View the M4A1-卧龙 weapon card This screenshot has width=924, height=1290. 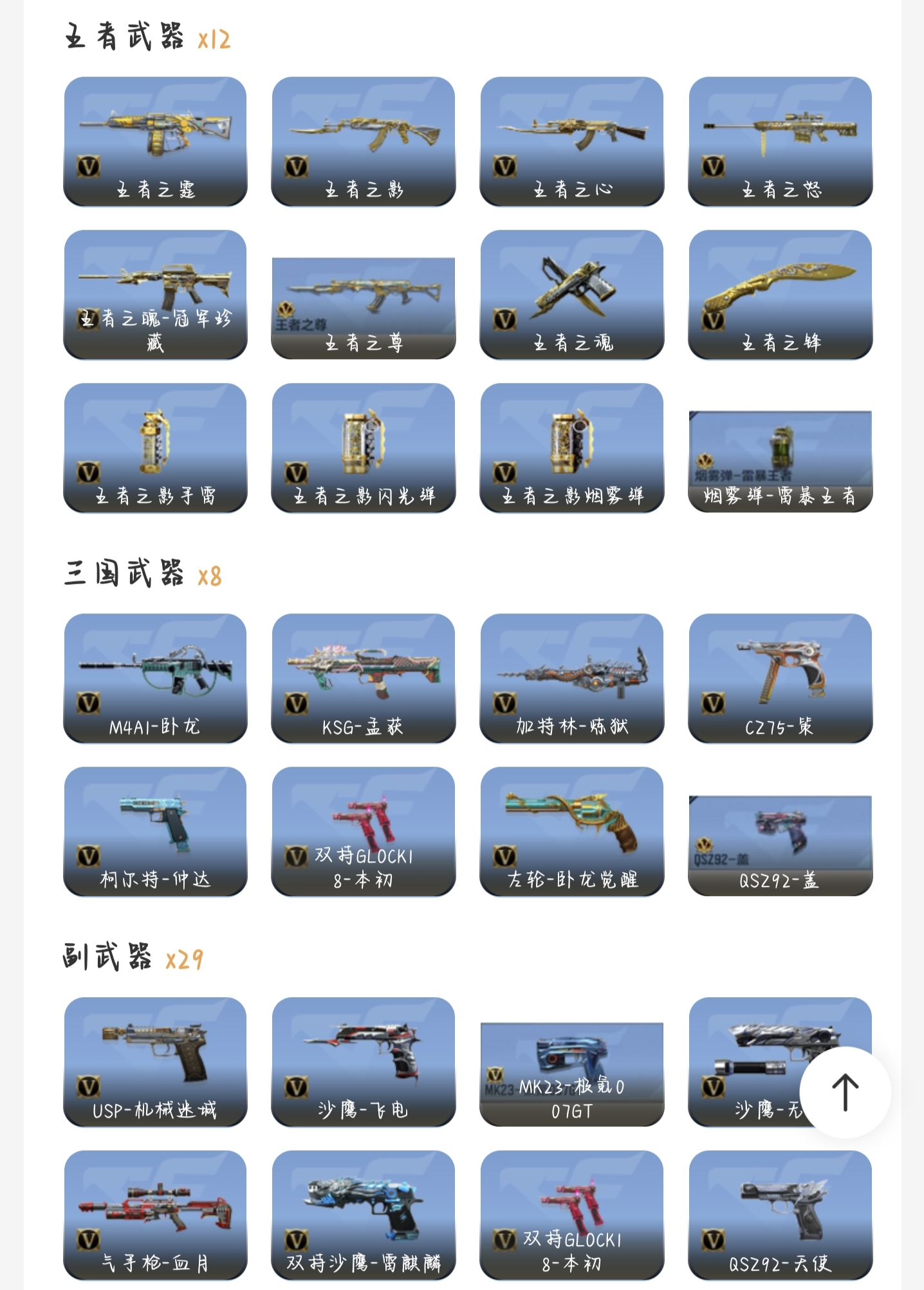tap(155, 678)
